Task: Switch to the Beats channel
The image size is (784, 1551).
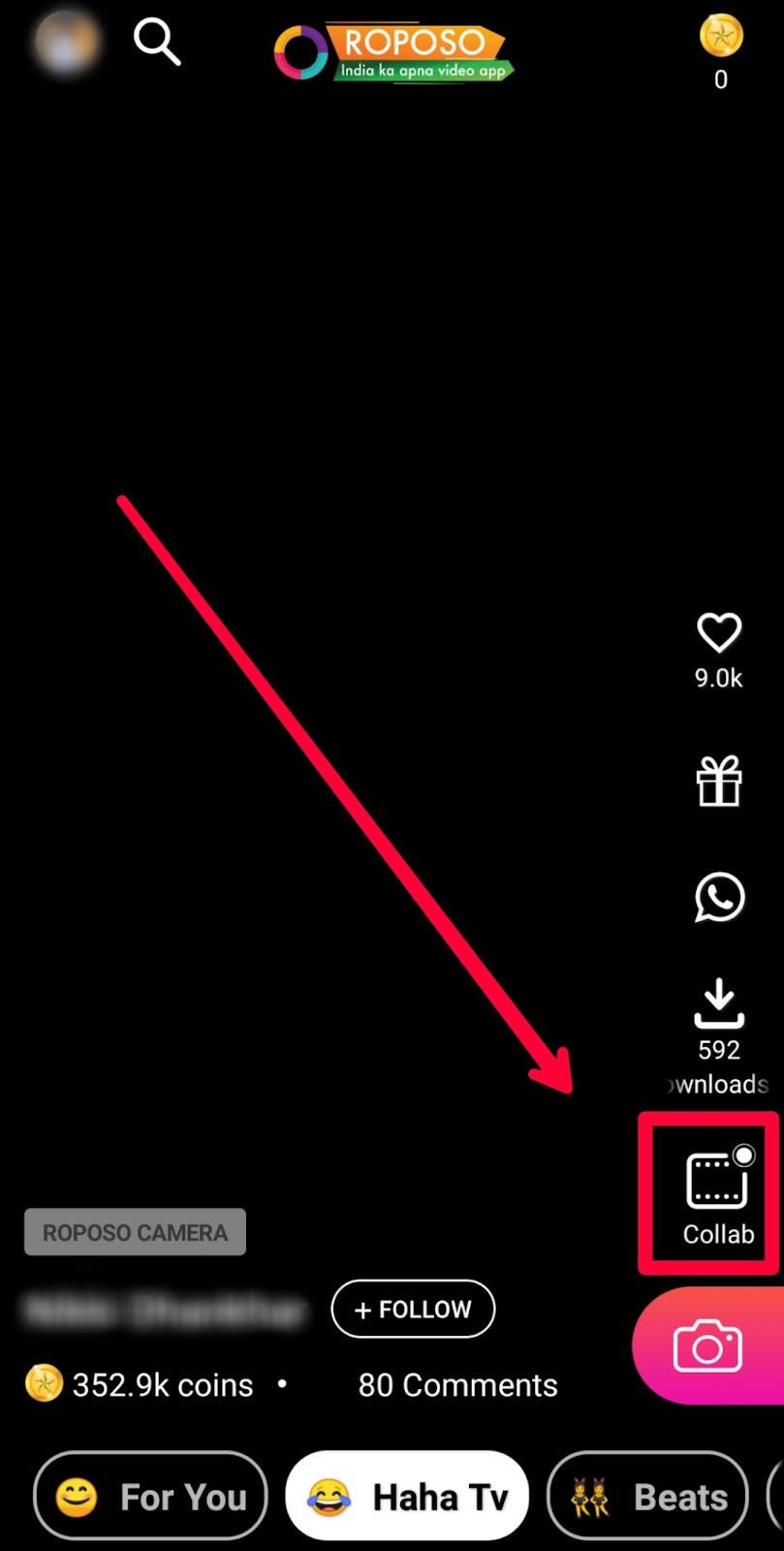Action: pyautogui.click(x=648, y=1497)
